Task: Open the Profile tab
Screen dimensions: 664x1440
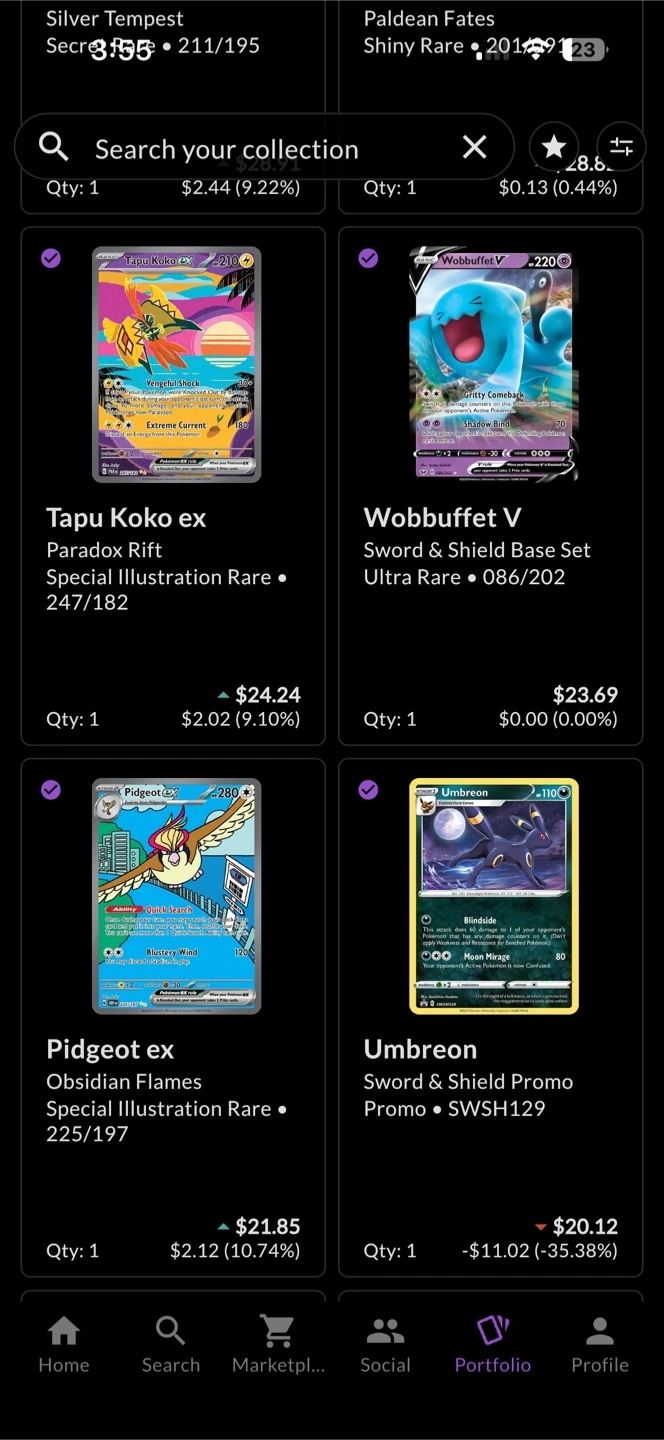Action: pos(600,1345)
